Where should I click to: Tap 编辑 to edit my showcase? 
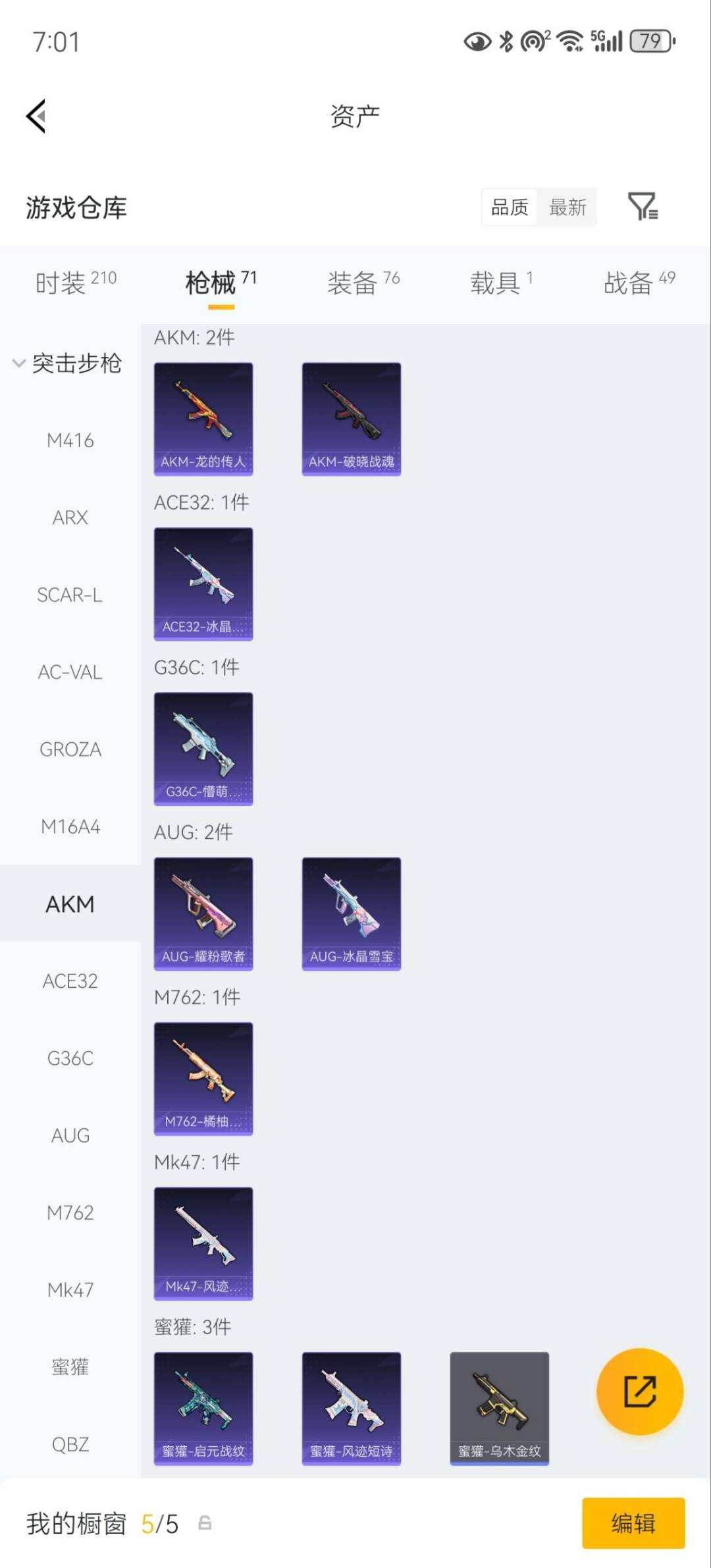coord(633,1523)
